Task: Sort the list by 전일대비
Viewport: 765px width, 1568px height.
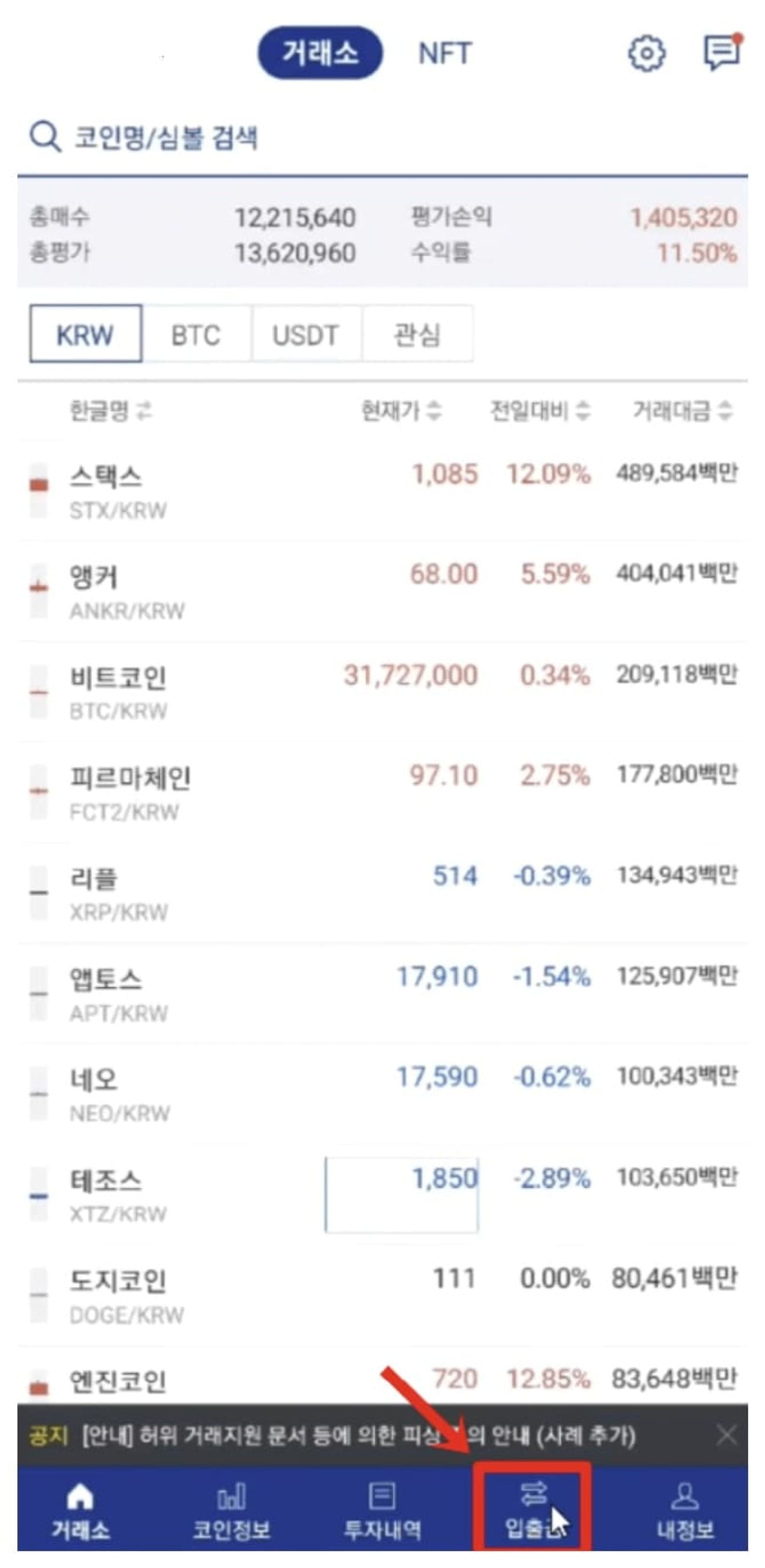Action: pyautogui.click(x=539, y=411)
